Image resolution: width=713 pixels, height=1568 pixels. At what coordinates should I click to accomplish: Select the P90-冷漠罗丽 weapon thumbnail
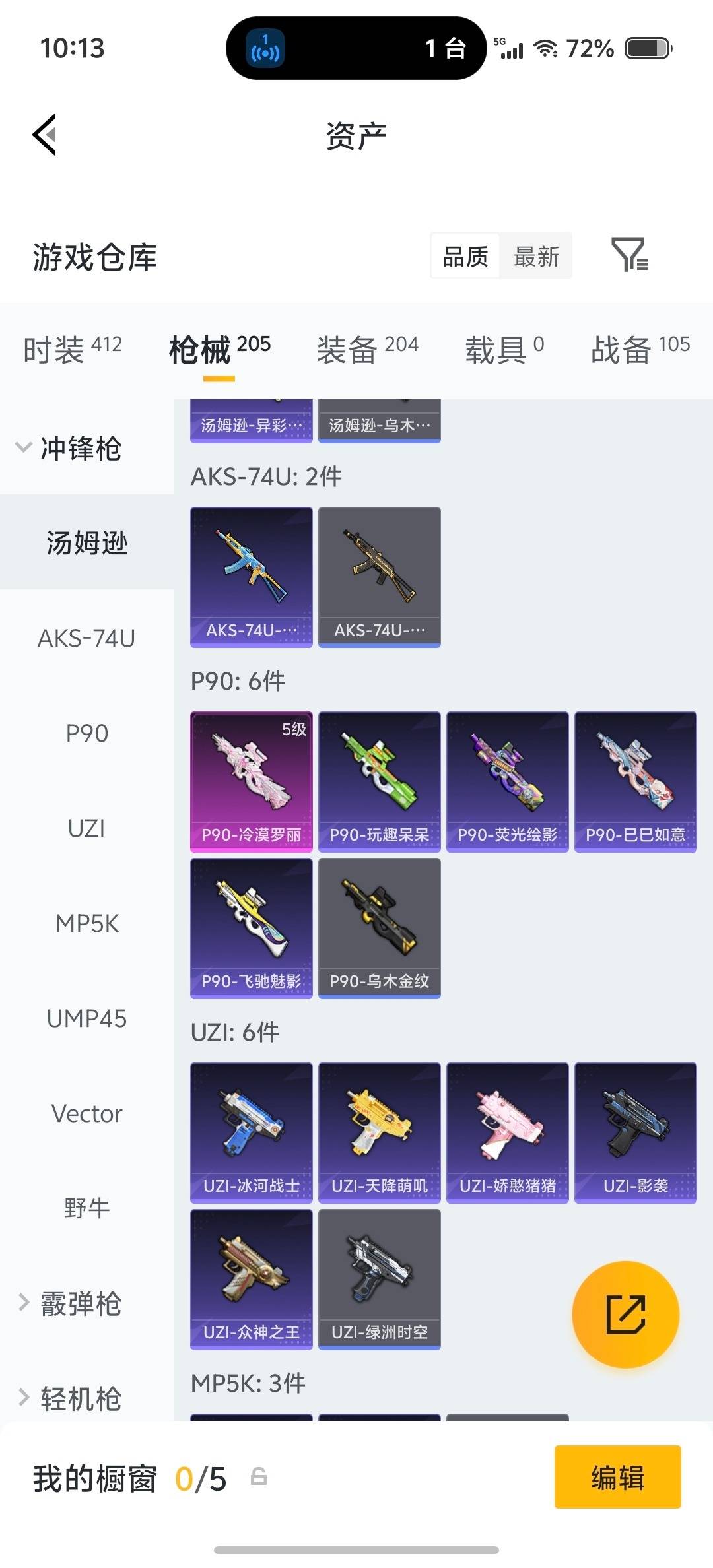[251, 779]
